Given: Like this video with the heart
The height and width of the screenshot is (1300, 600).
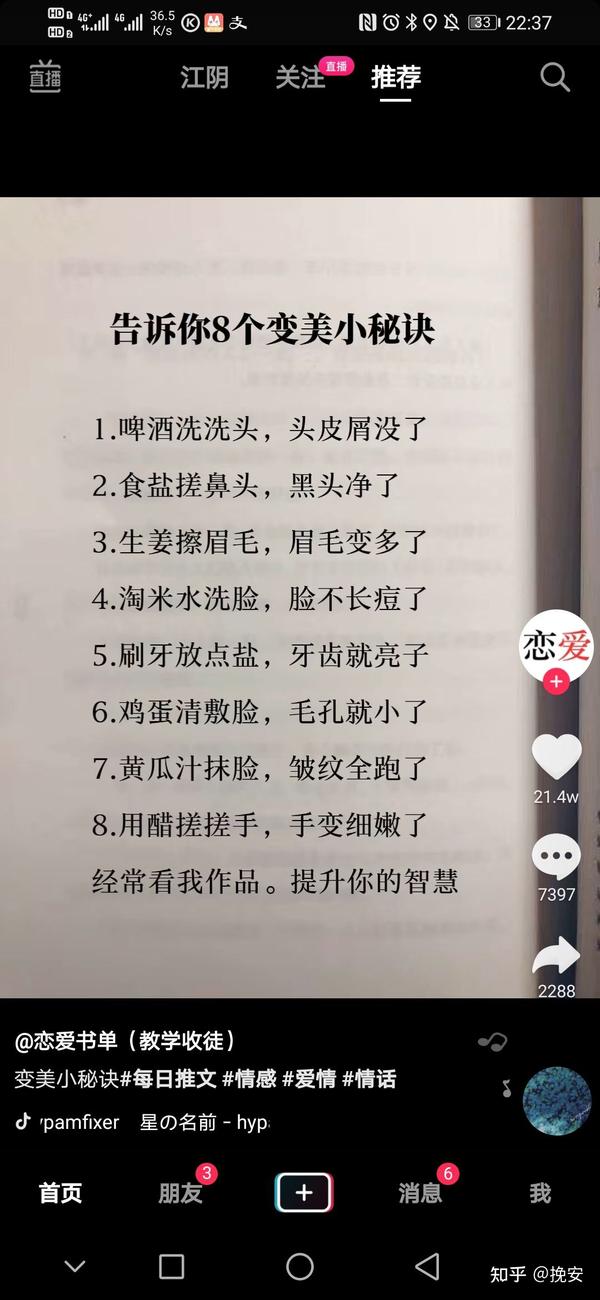Looking at the screenshot, I should click(x=556, y=756).
